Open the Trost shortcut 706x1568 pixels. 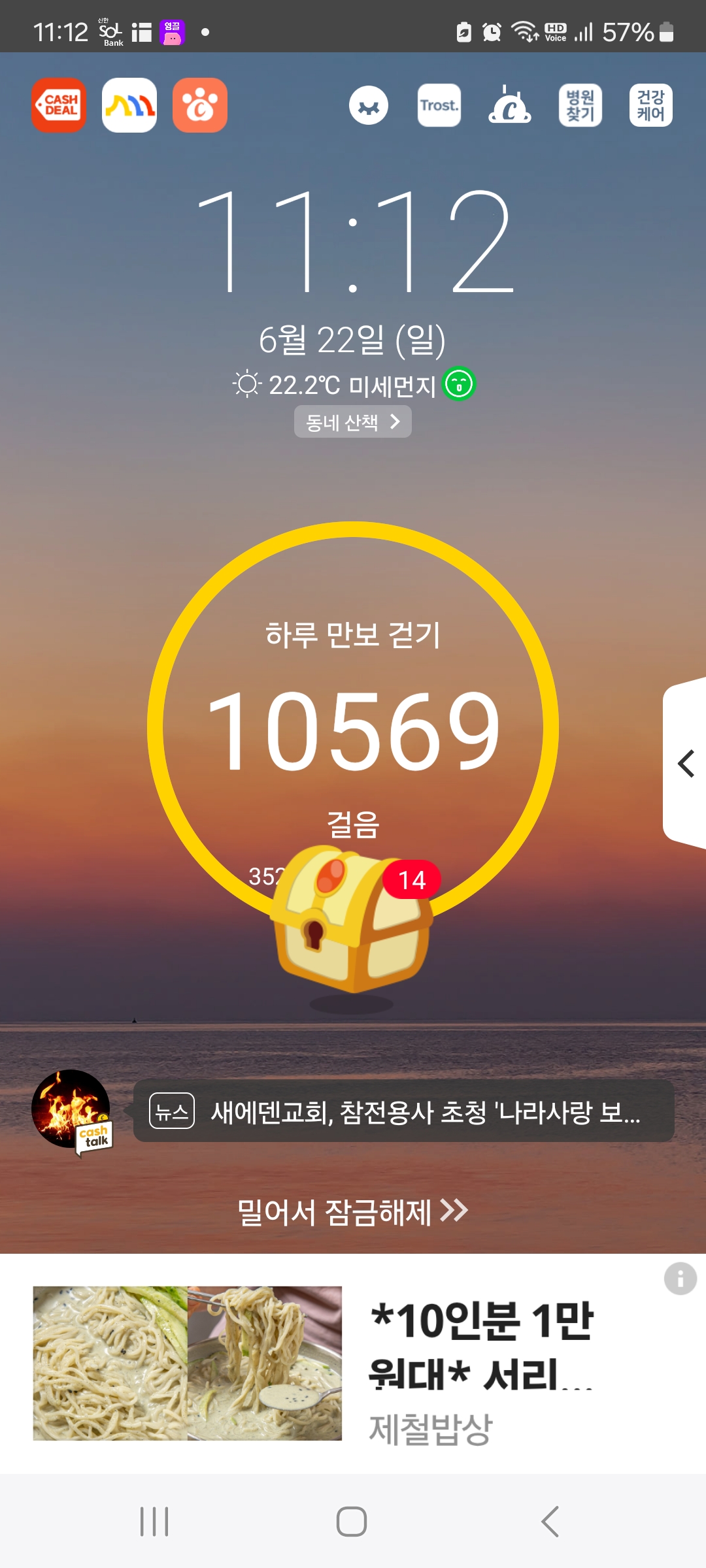439,105
